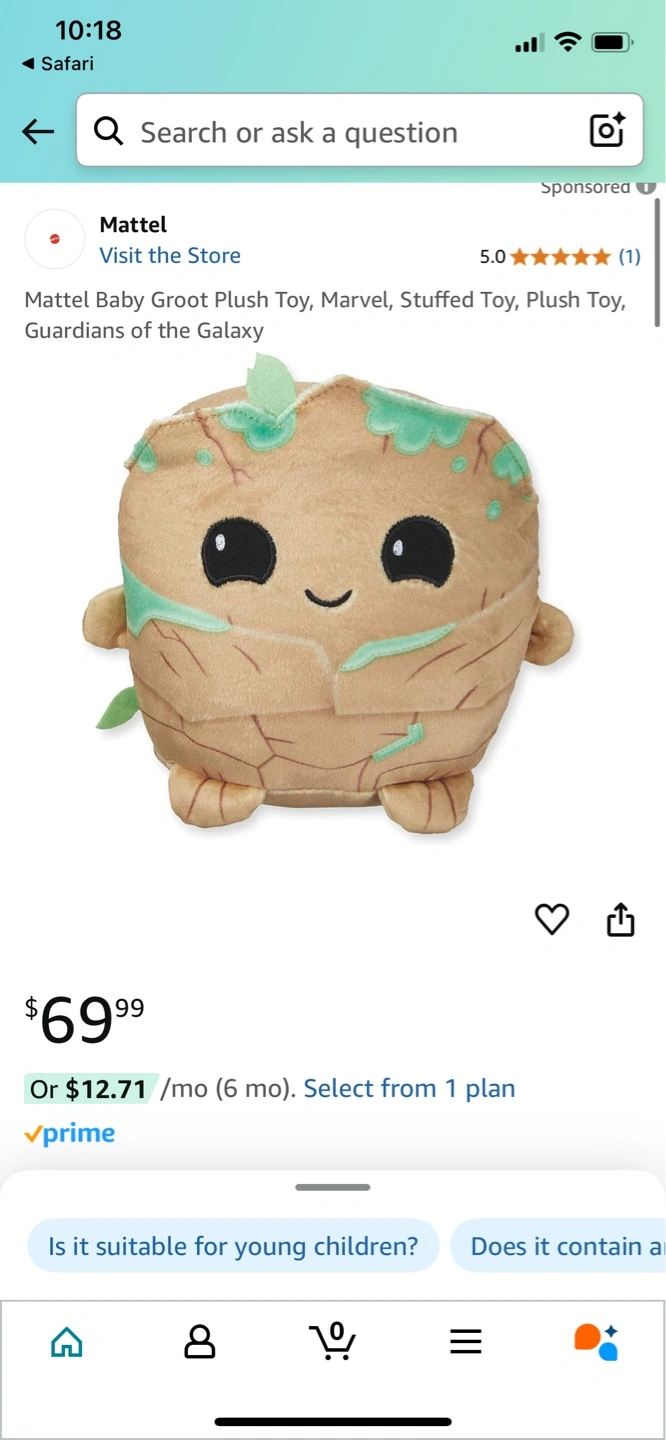This screenshot has width=666, height=1440.
Task: Tap the "Does it contain" question chip
Action: 560,1246
